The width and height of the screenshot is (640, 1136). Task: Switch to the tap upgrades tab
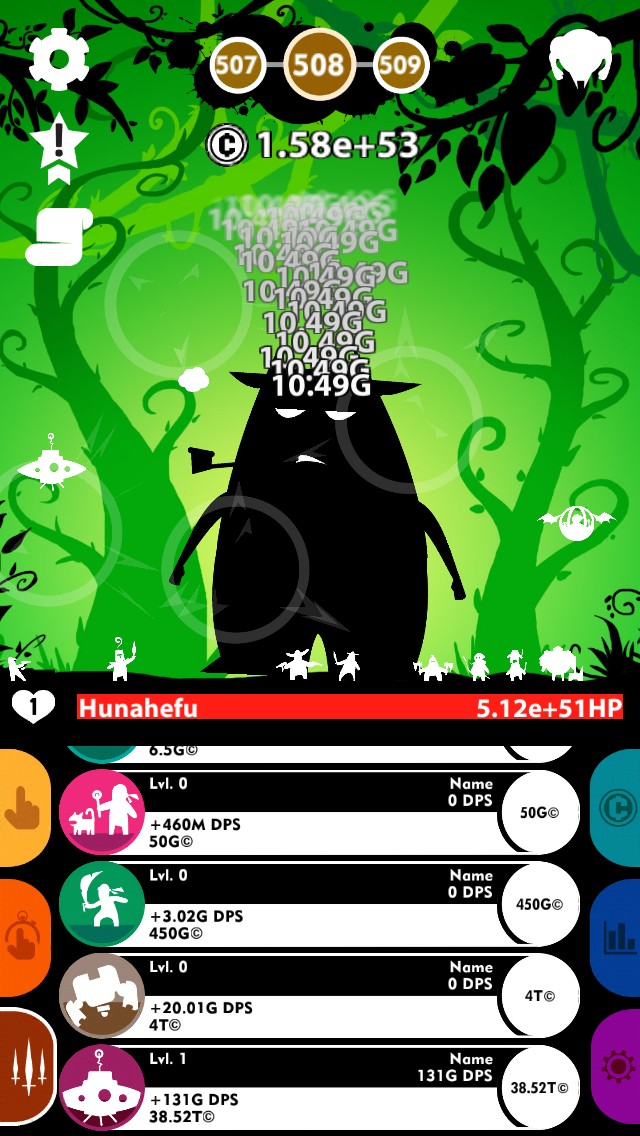tap(23, 809)
